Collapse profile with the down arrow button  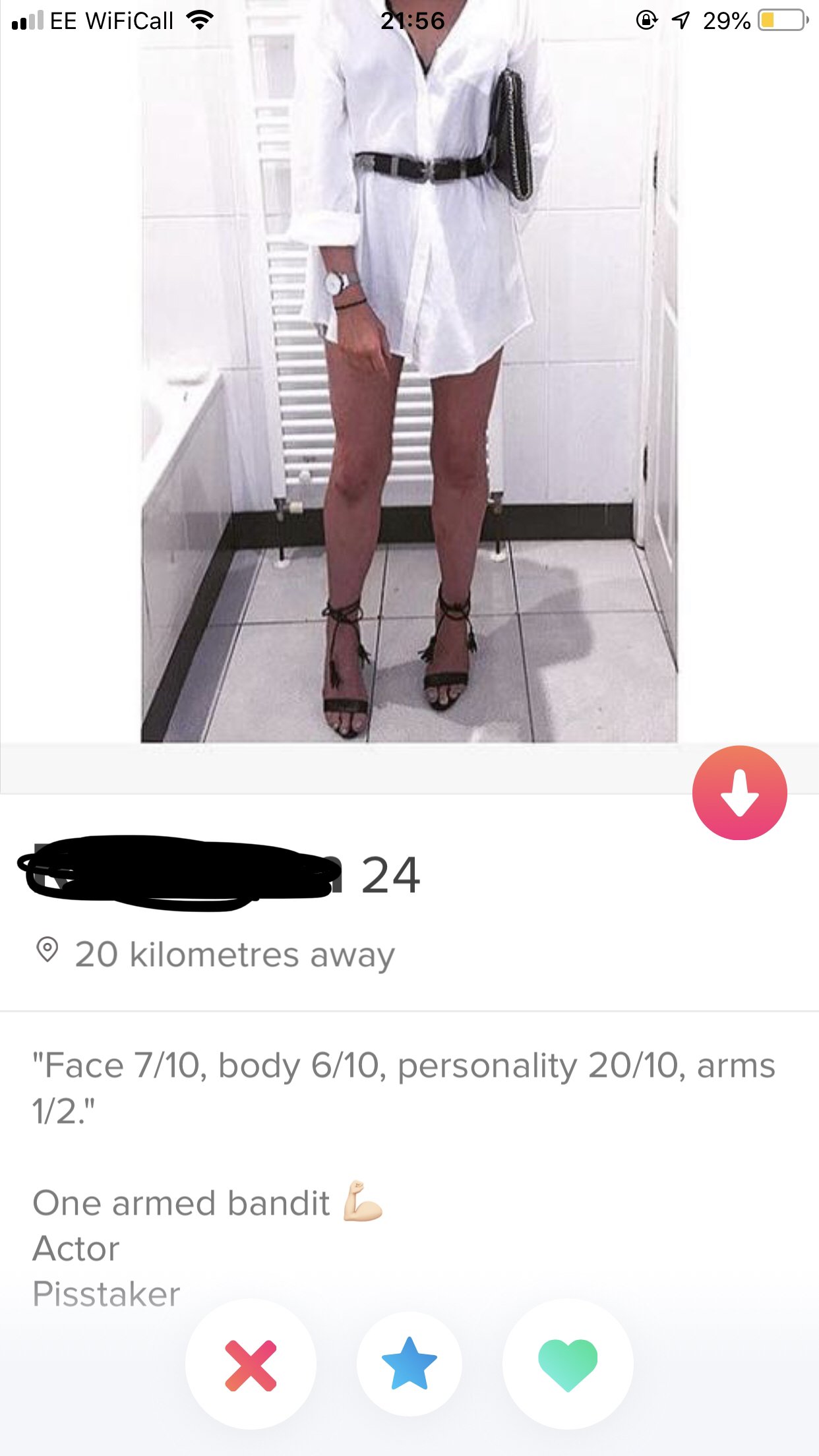tap(739, 793)
